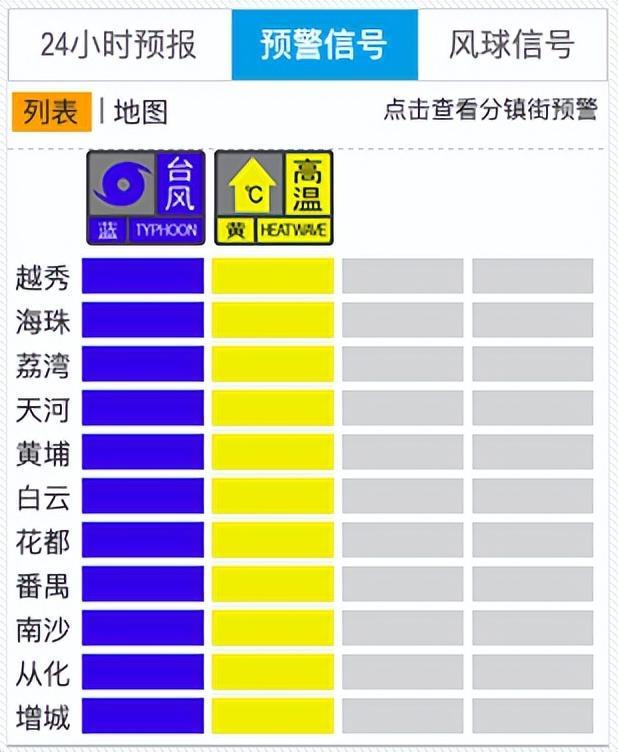Open the 风球信号 tab

(x=512, y=45)
